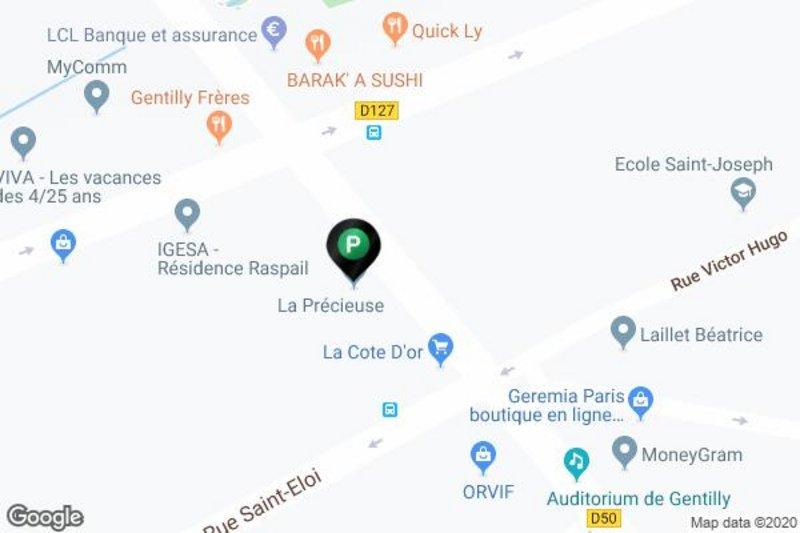This screenshot has width=800, height=533.
Task: Open La Cote D'or shop marker
Action: [x=440, y=349]
